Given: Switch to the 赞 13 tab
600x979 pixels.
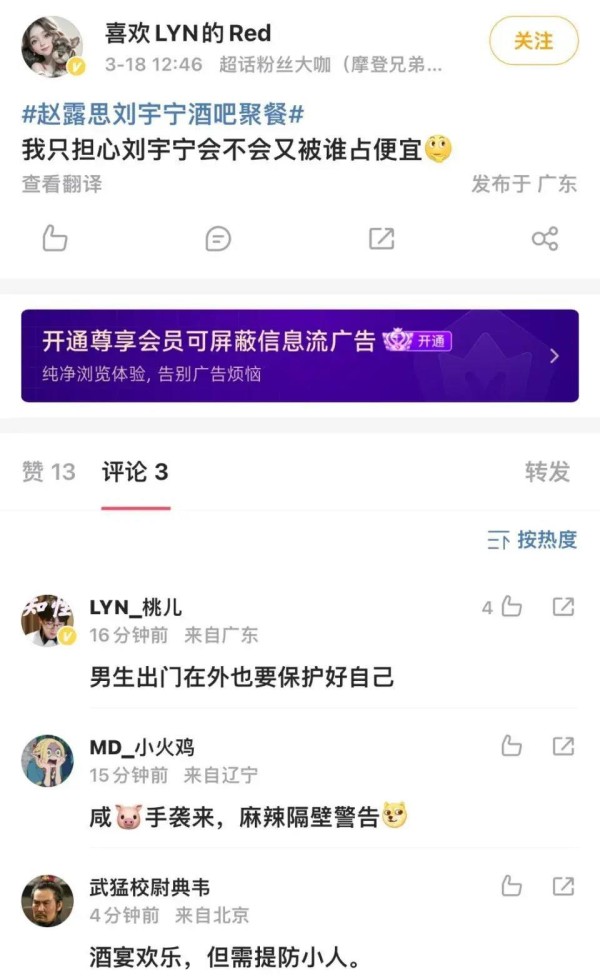Looking at the screenshot, I should pos(49,472).
